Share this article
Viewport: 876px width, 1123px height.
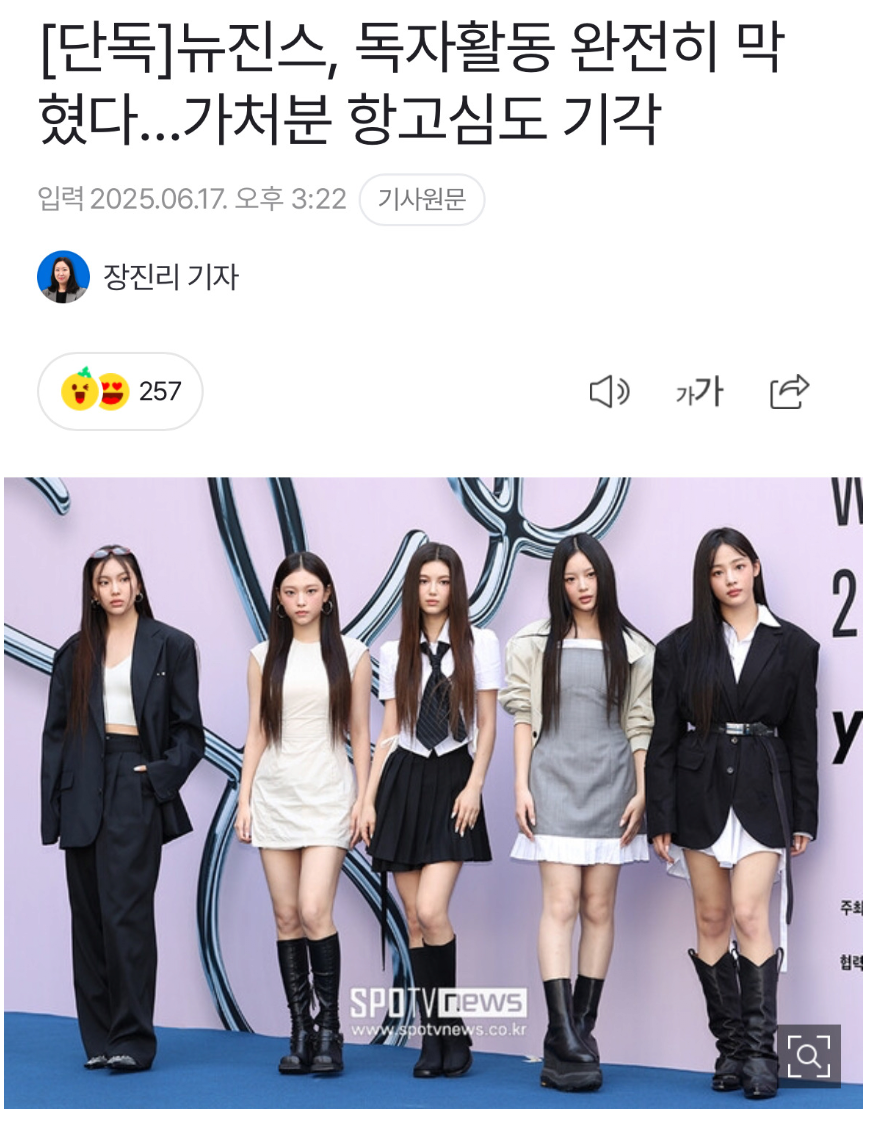[x=789, y=392]
